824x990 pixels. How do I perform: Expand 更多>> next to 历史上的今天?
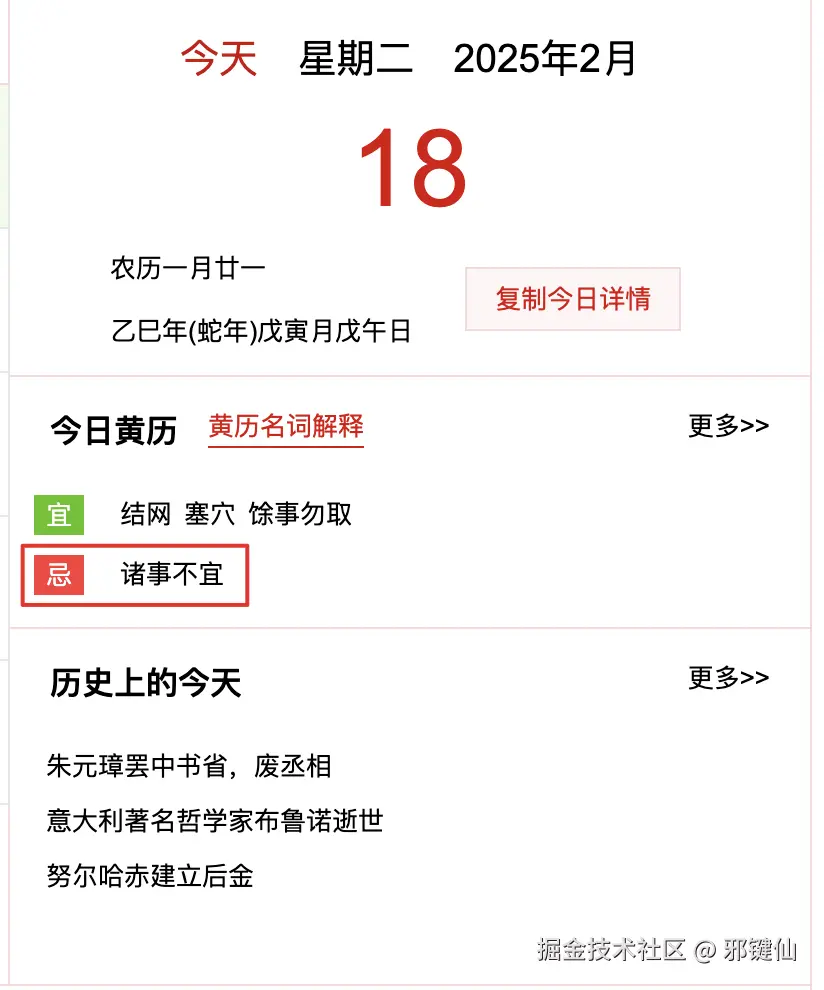click(x=728, y=680)
